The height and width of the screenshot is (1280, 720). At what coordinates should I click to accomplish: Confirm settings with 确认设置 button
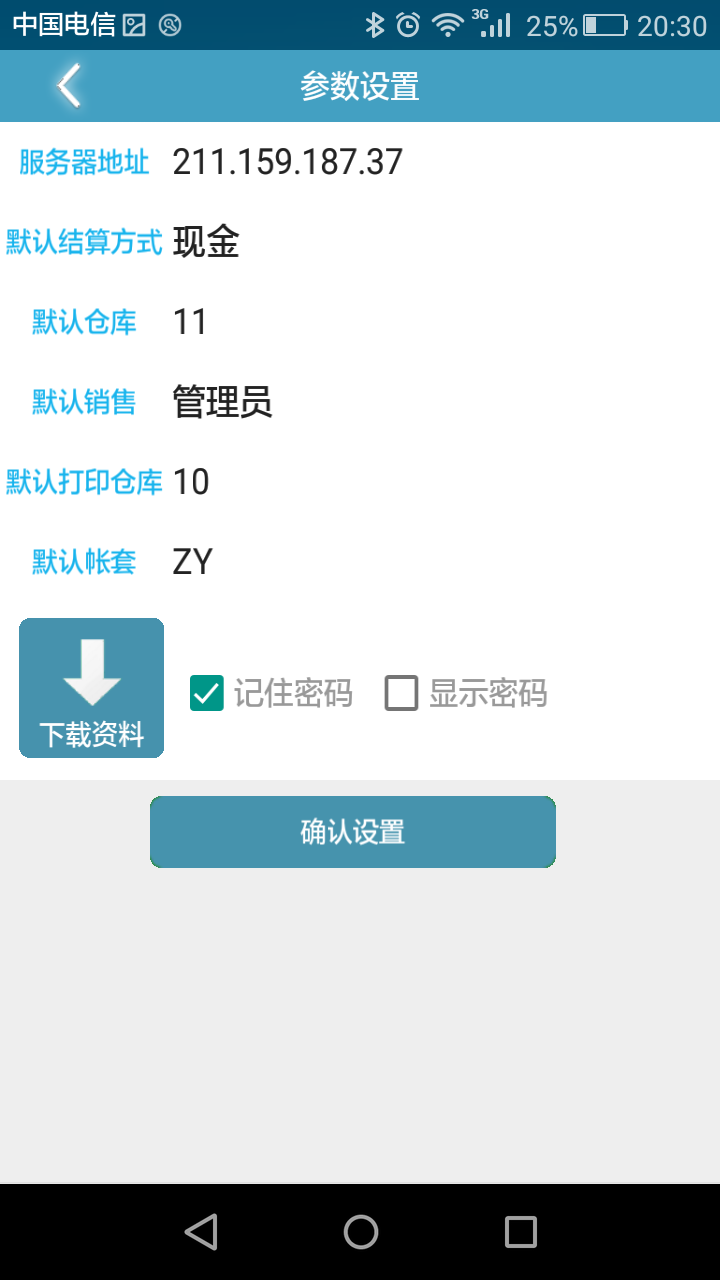pyautogui.click(x=352, y=832)
